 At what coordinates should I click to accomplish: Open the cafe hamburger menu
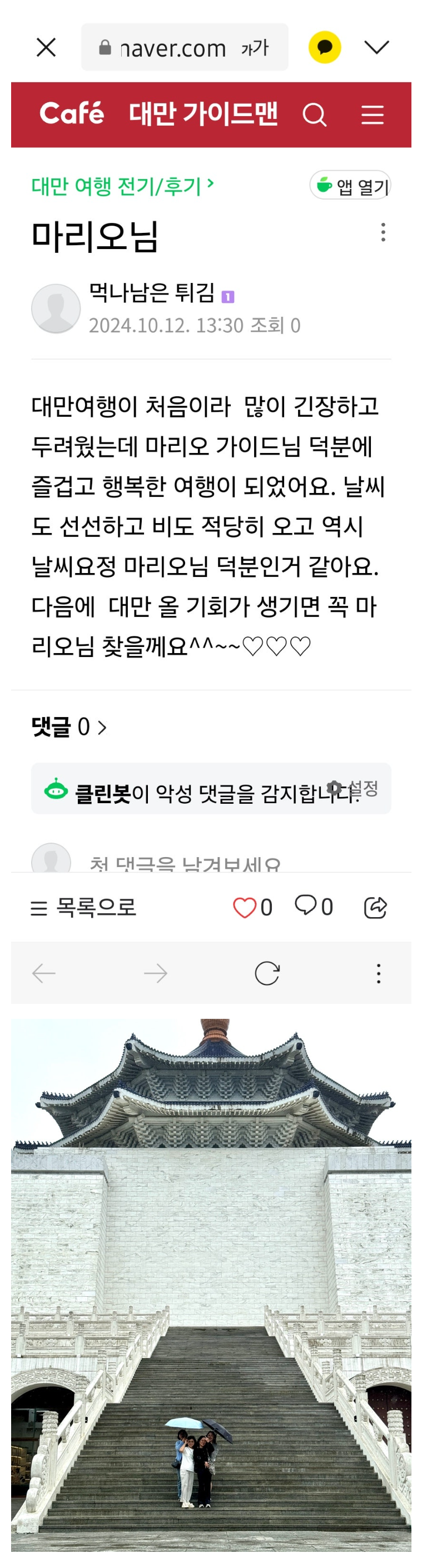(372, 115)
